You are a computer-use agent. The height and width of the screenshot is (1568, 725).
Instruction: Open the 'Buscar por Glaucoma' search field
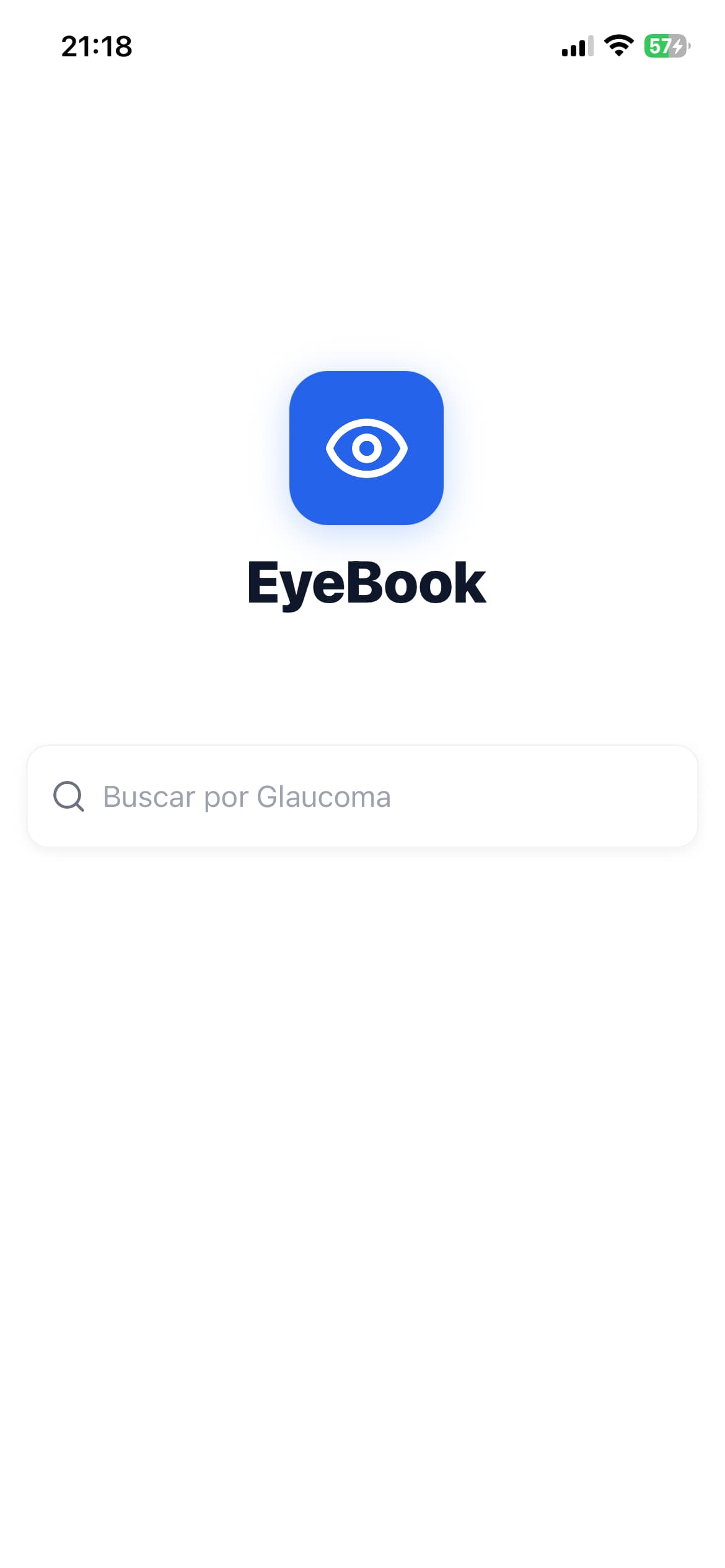[362, 797]
